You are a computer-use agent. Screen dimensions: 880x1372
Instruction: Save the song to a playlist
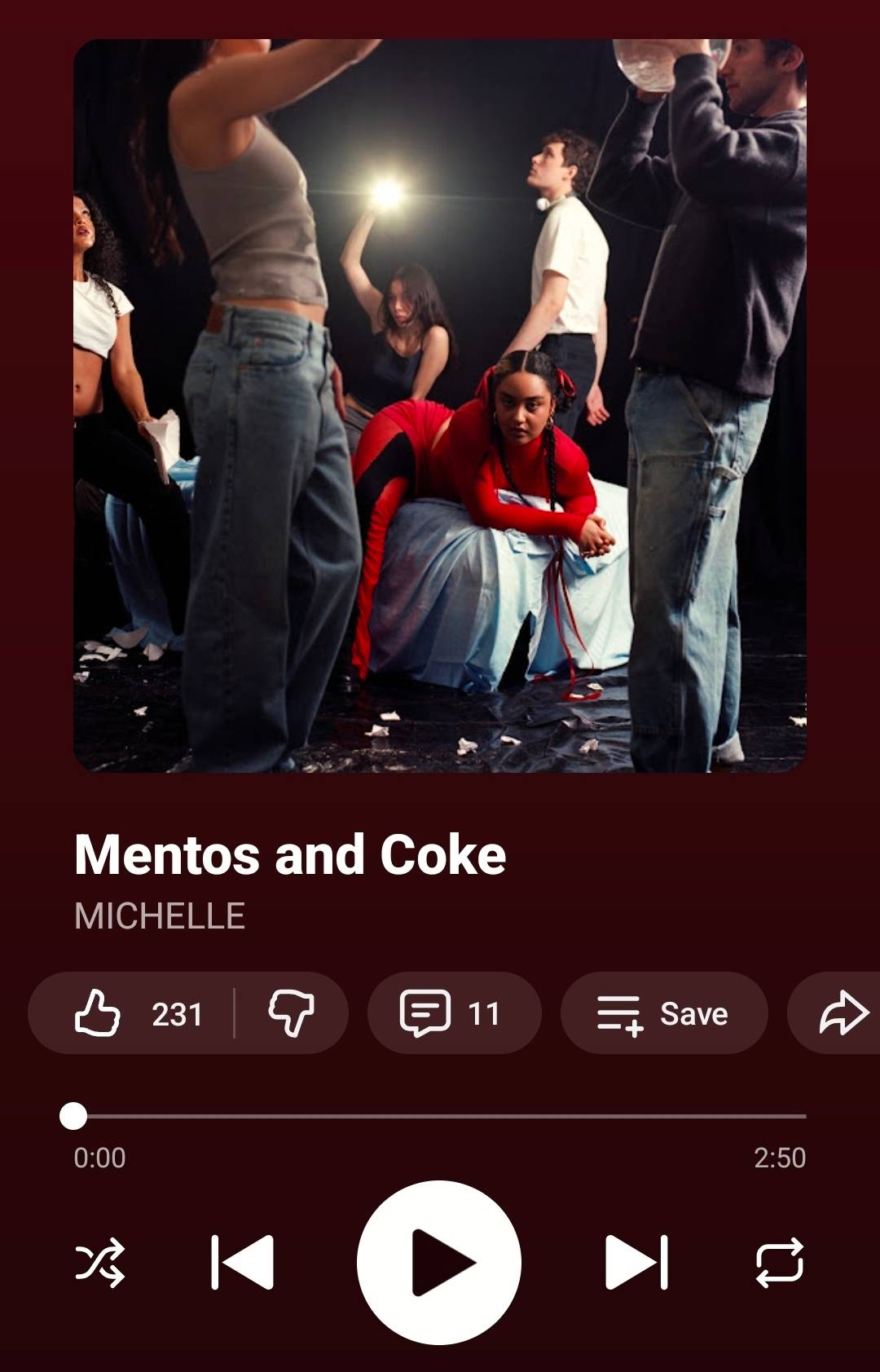pos(664,1013)
